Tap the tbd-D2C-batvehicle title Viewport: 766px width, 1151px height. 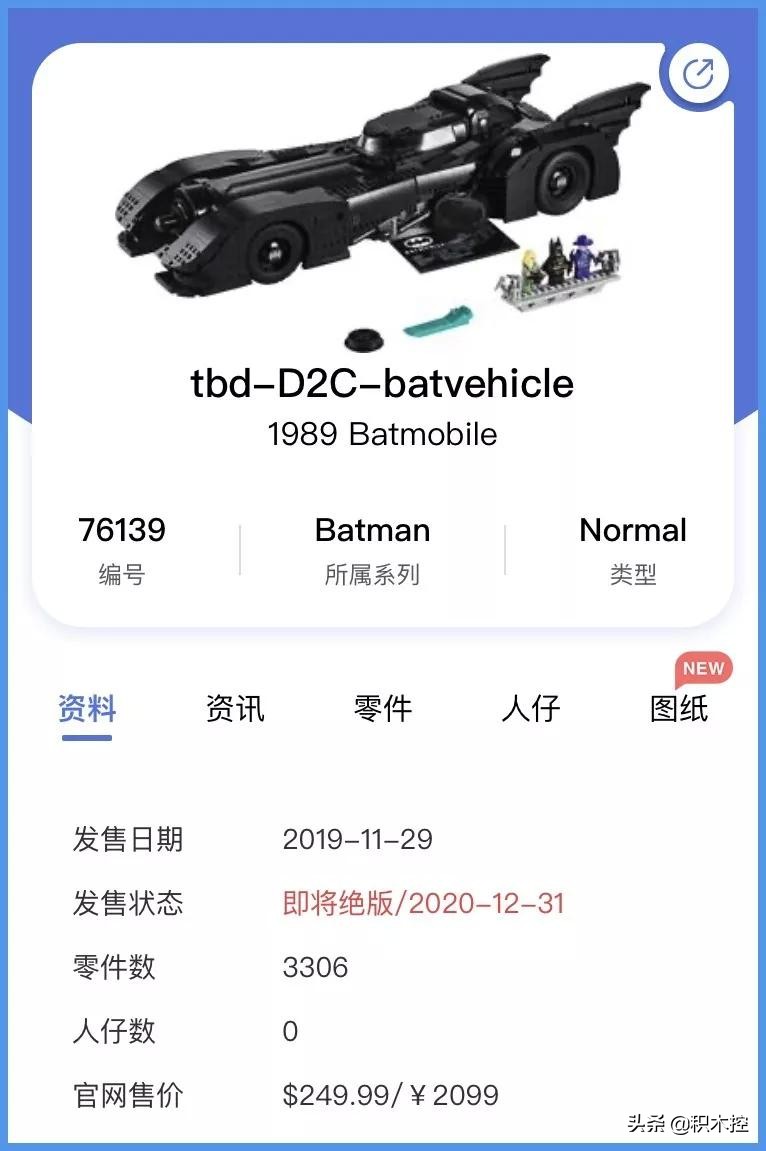click(383, 384)
